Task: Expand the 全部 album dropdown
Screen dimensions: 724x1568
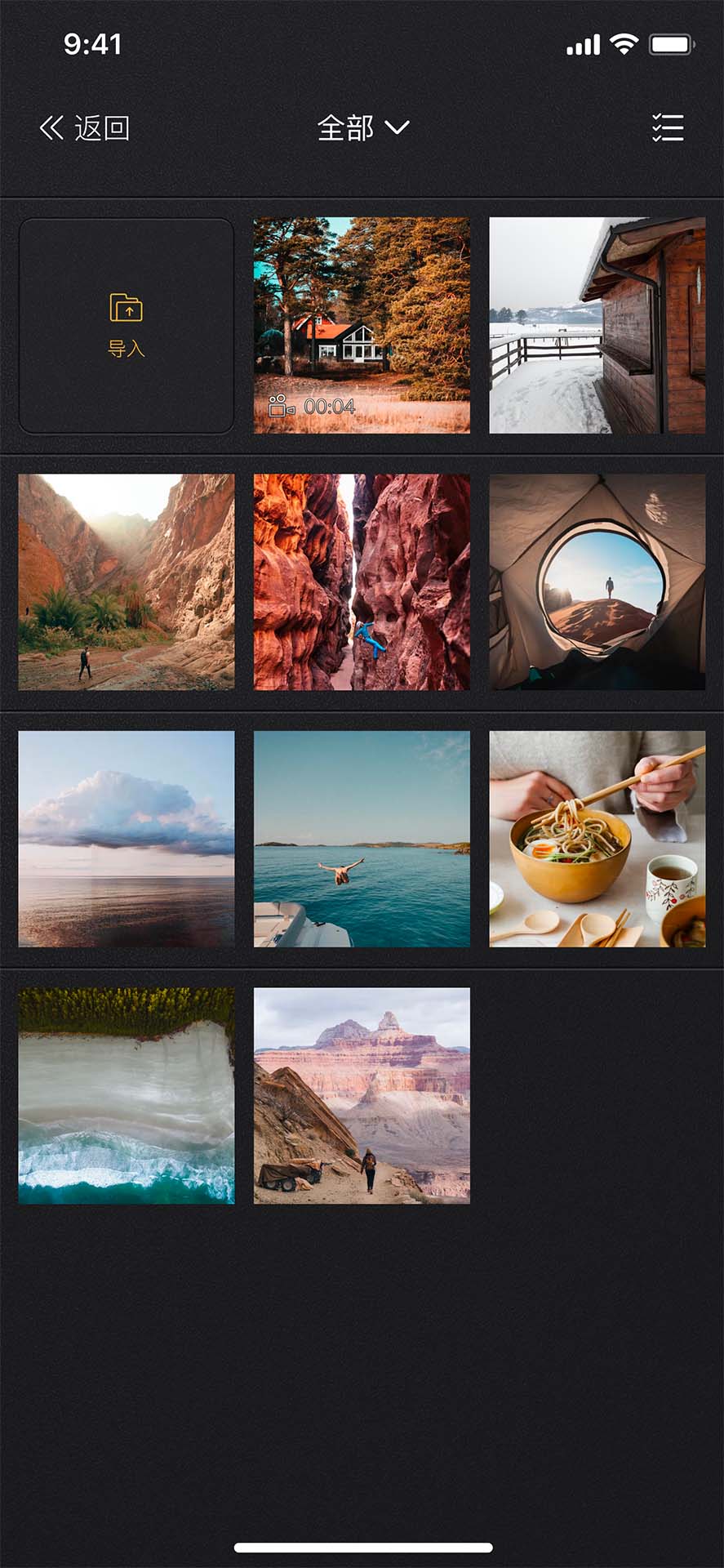Action: (362, 128)
